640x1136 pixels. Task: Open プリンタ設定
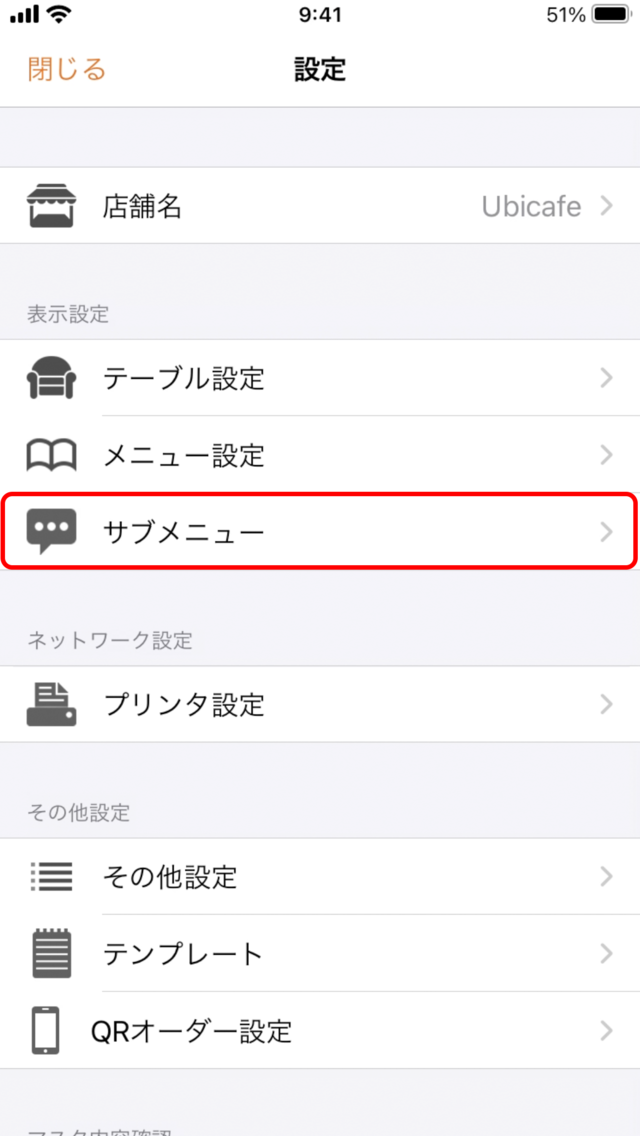[320, 703]
